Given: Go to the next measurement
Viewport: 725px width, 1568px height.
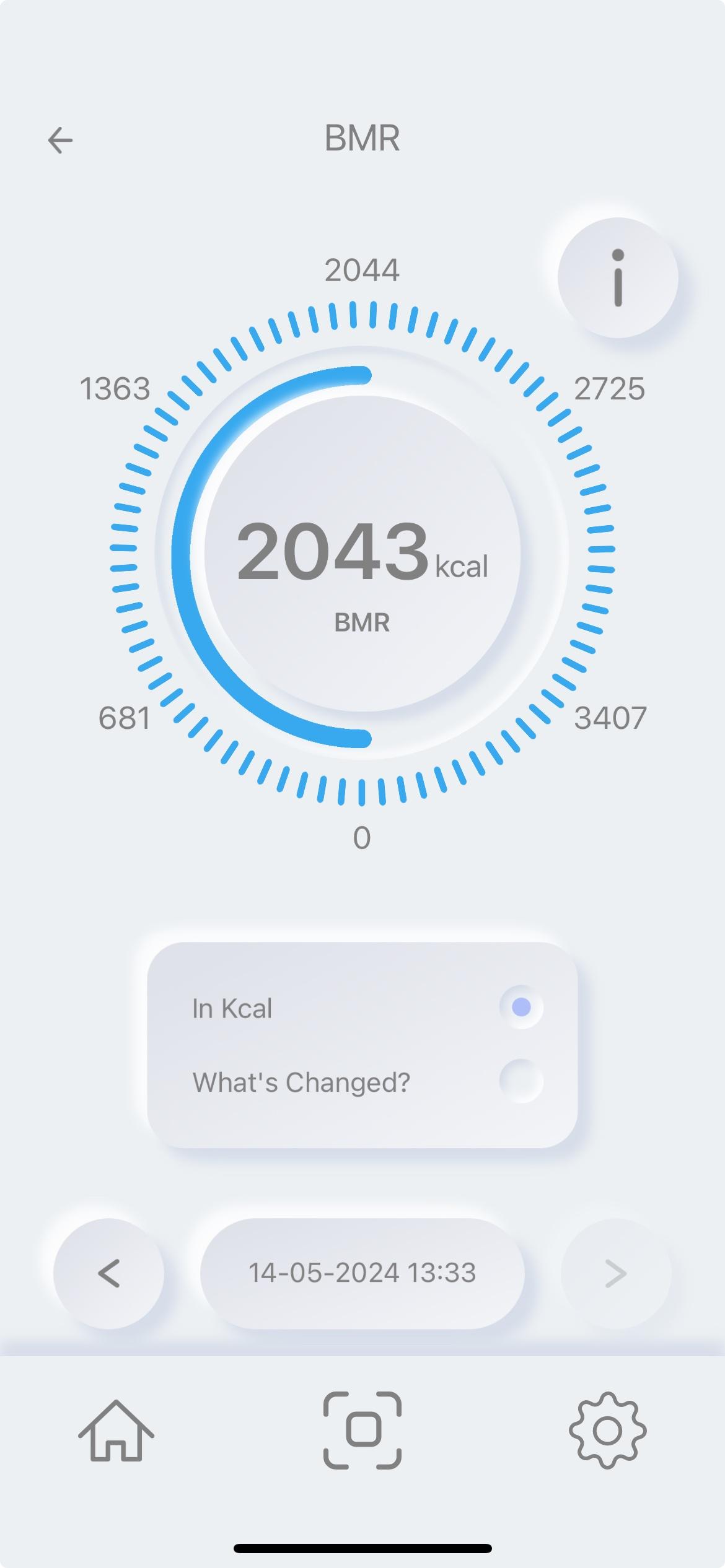Looking at the screenshot, I should pyautogui.click(x=615, y=1273).
